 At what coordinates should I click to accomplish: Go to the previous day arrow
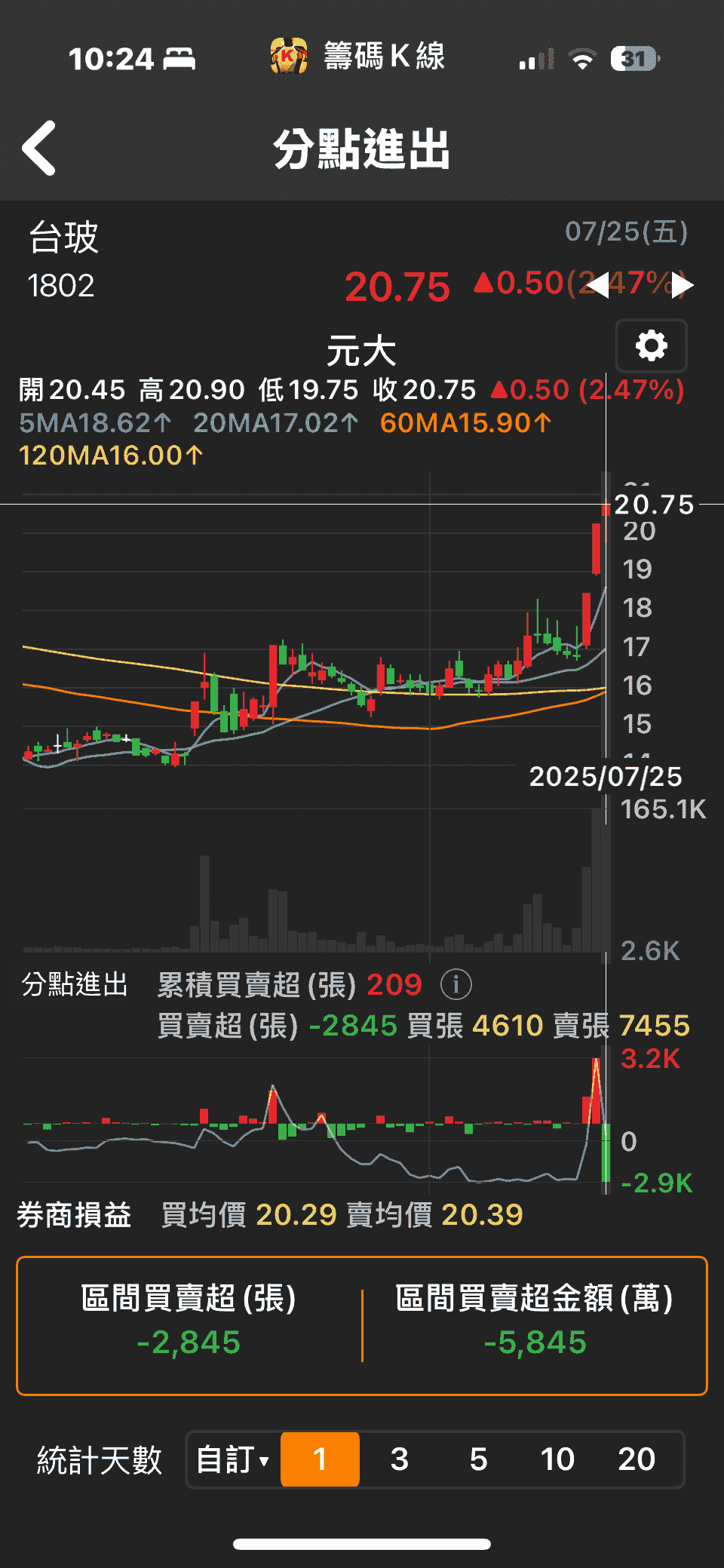coord(597,285)
